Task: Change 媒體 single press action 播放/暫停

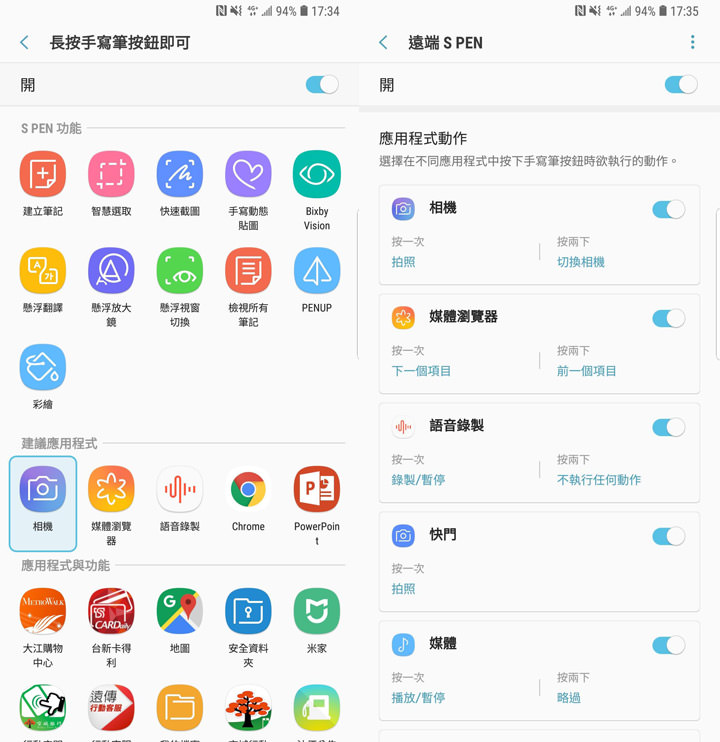Action: click(418, 698)
